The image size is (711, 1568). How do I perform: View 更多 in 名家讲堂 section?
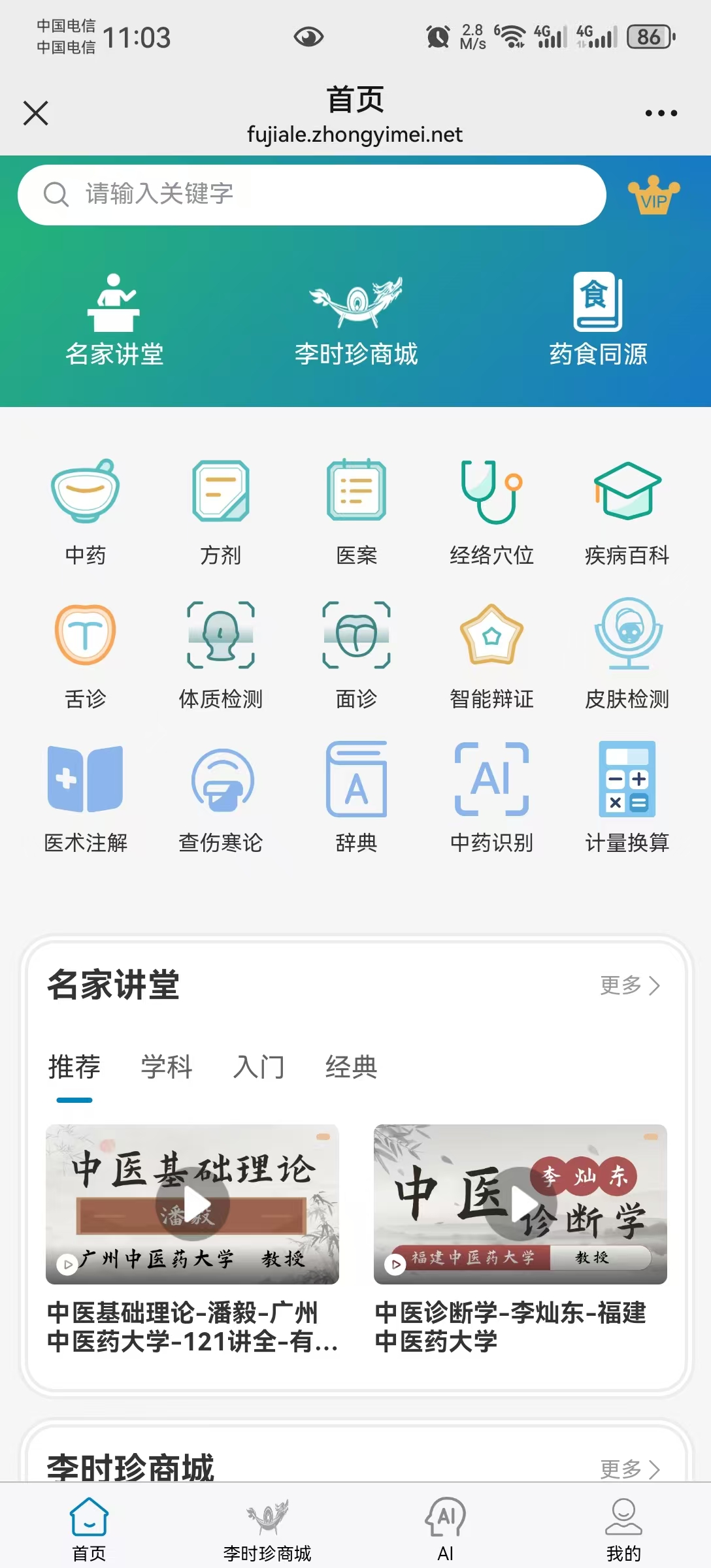tap(630, 985)
